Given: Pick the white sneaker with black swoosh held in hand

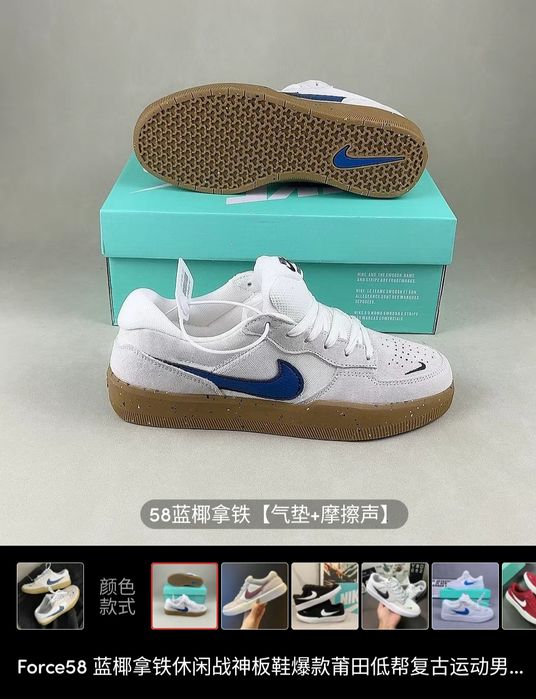Looking at the screenshot, I should pos(395,596).
